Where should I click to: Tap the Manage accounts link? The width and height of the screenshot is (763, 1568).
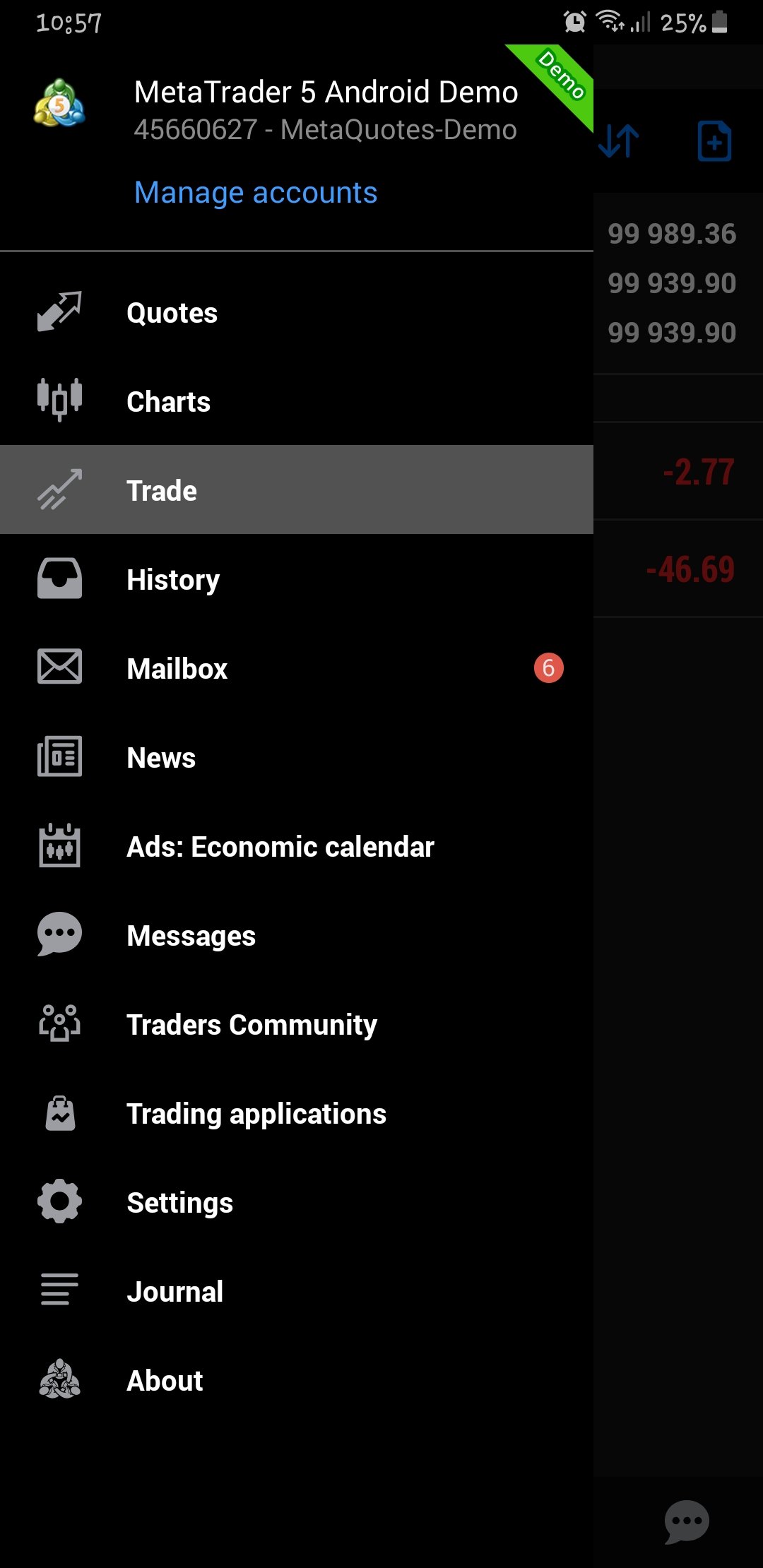coord(256,193)
